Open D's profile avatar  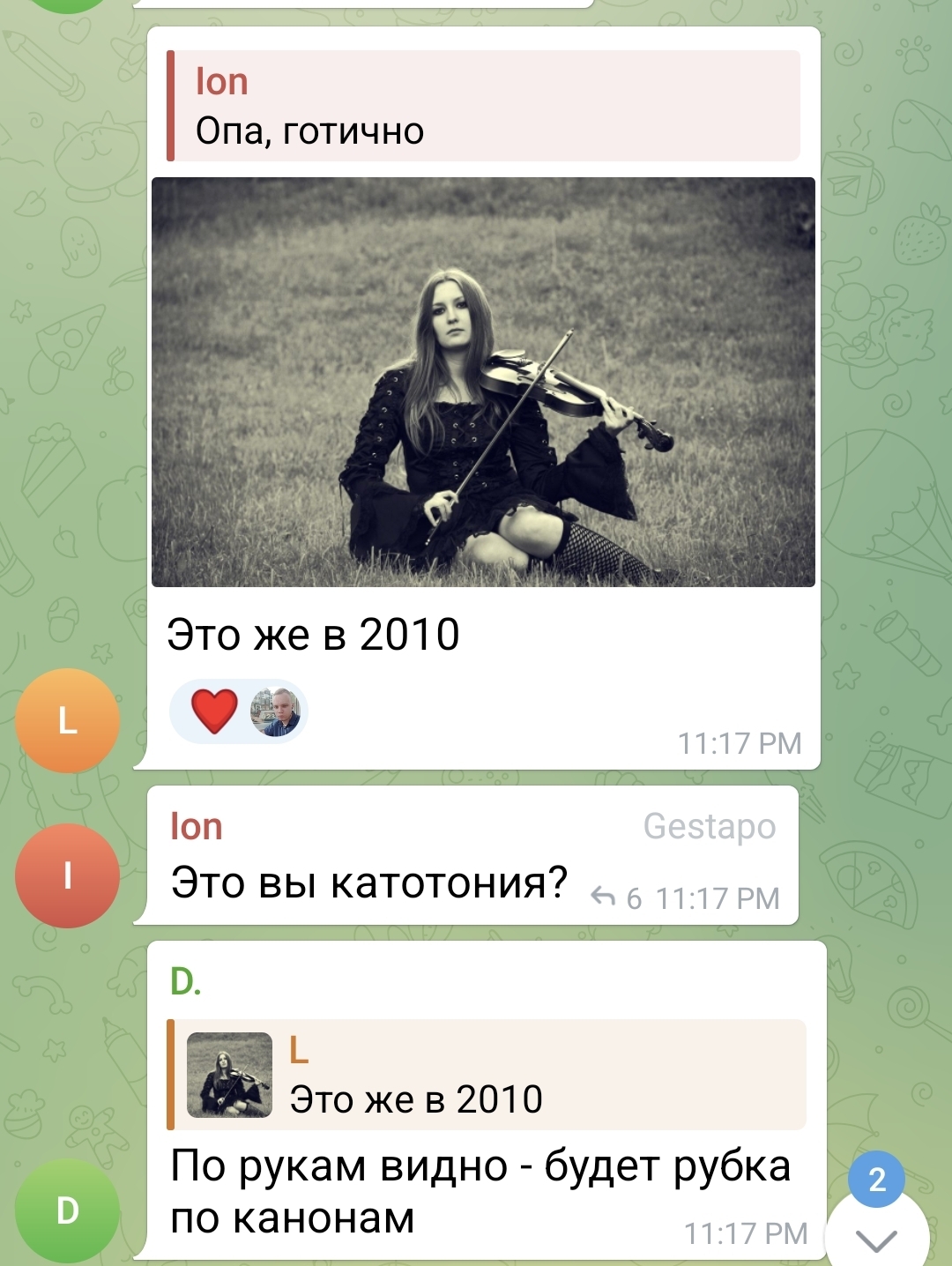(x=67, y=1210)
